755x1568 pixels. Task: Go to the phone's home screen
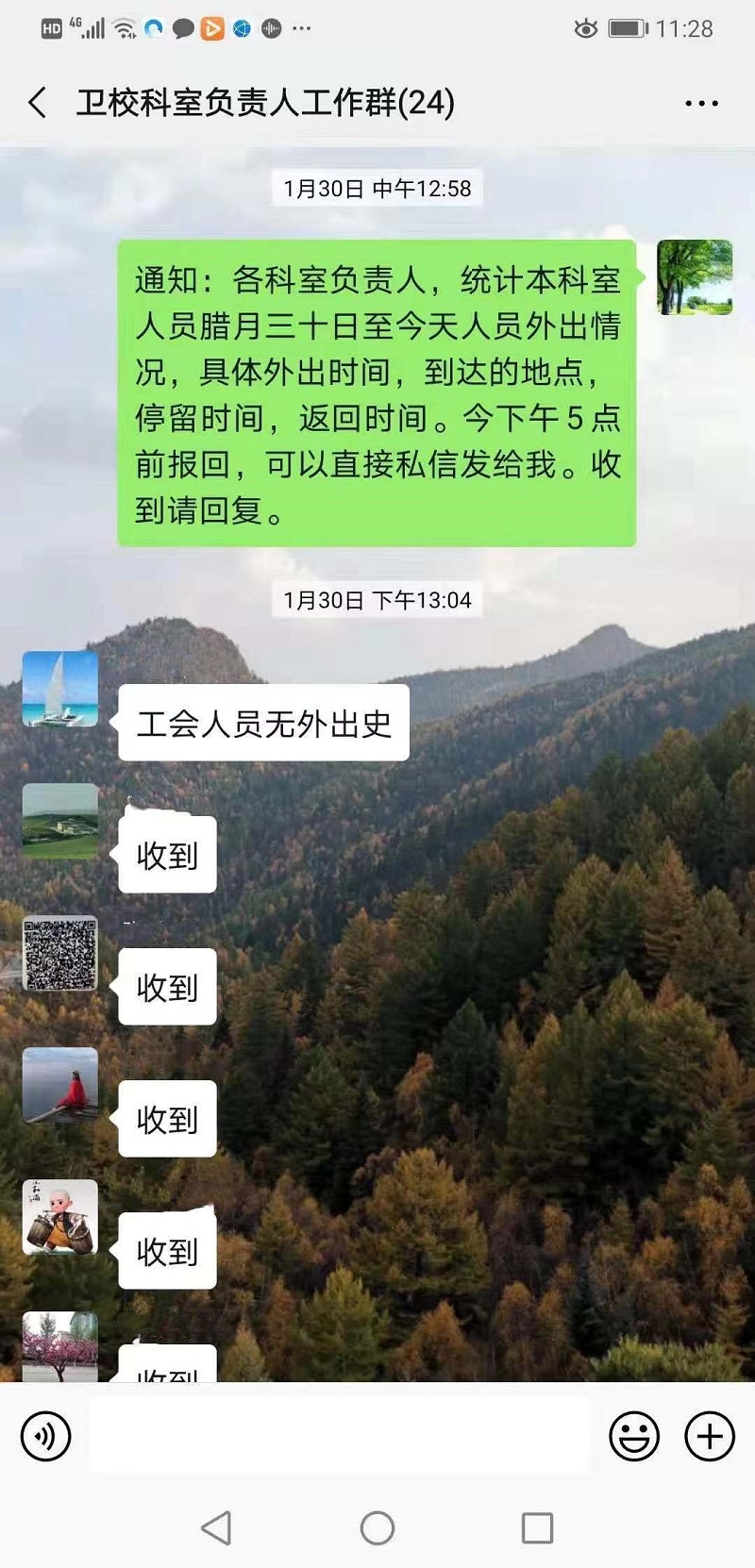[x=377, y=1527]
